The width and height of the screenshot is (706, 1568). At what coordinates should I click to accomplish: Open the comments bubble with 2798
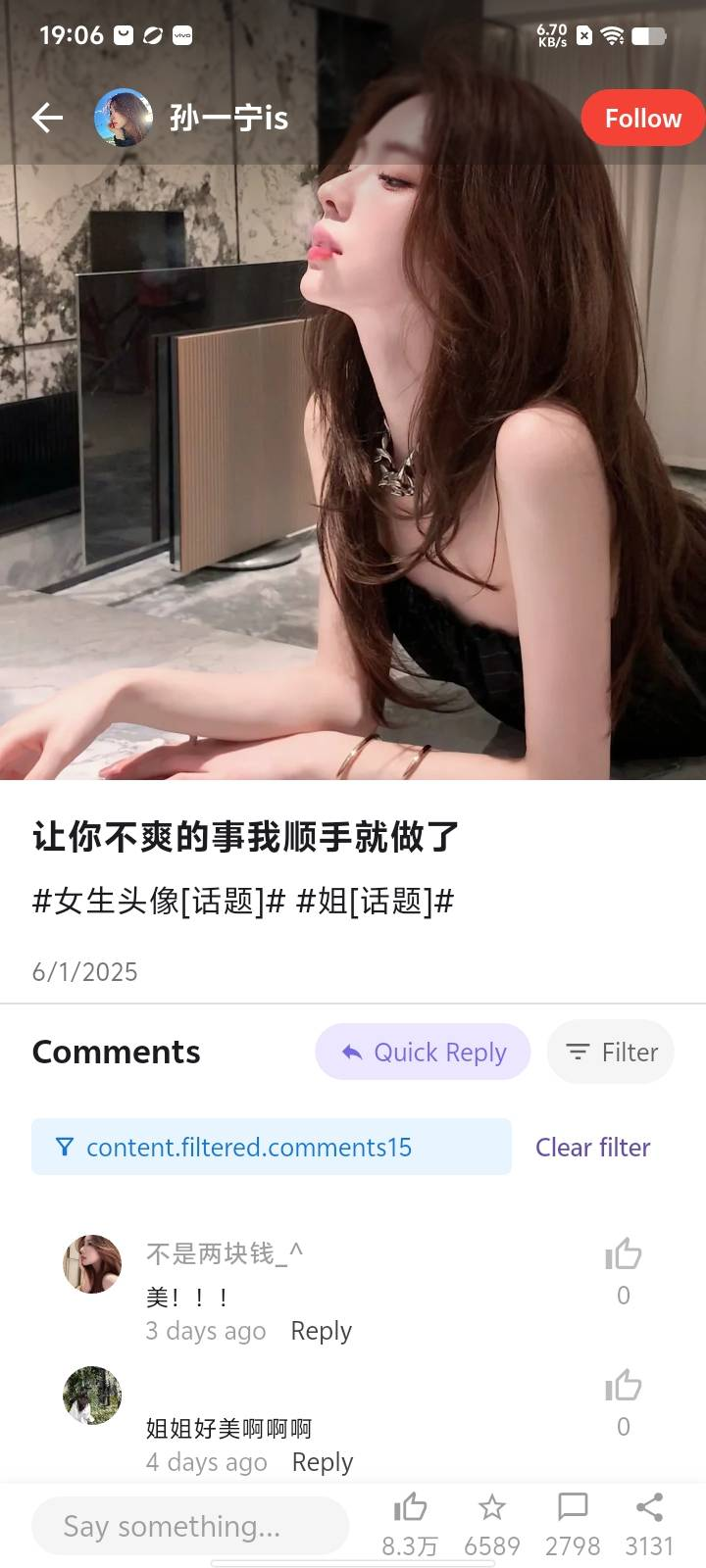coord(573,1507)
